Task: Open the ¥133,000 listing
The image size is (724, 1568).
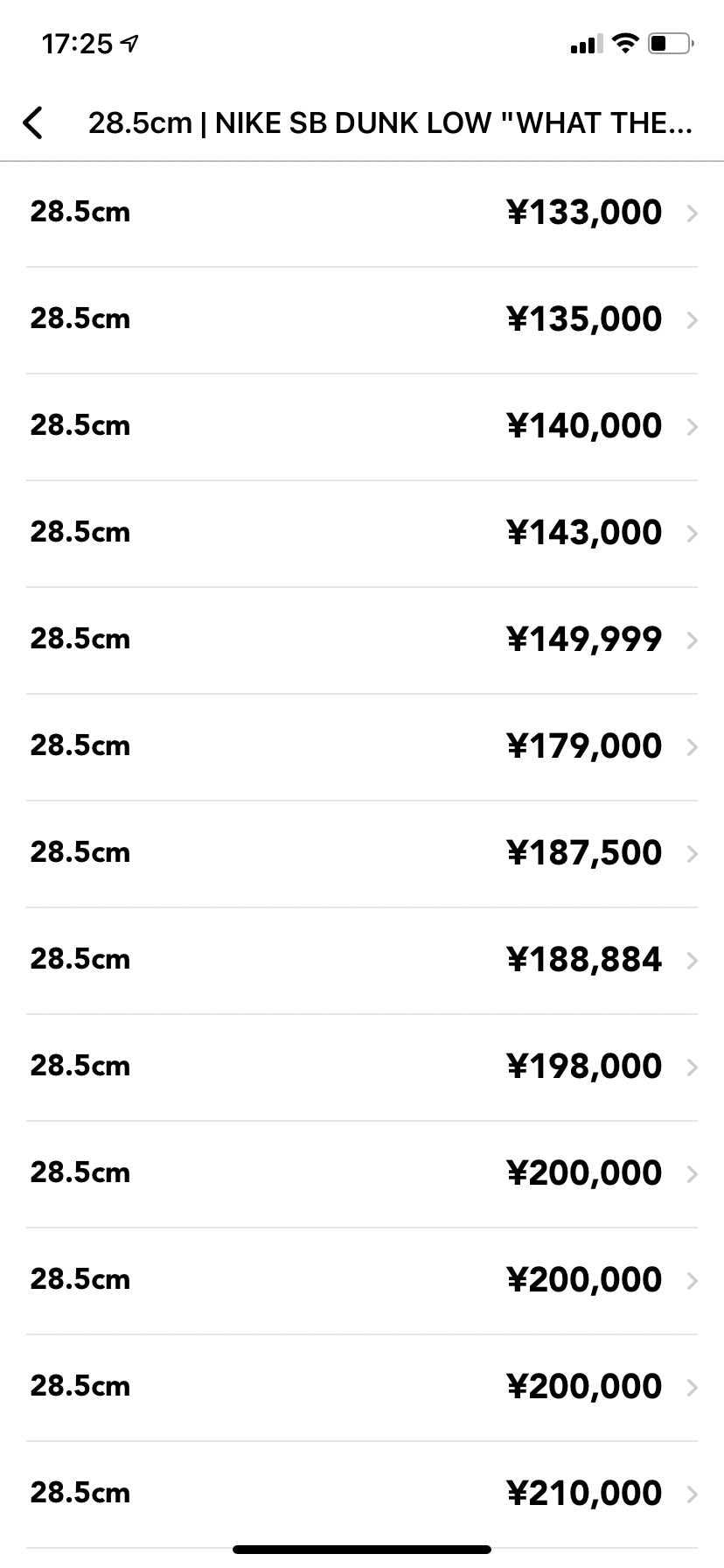Action: click(x=362, y=213)
